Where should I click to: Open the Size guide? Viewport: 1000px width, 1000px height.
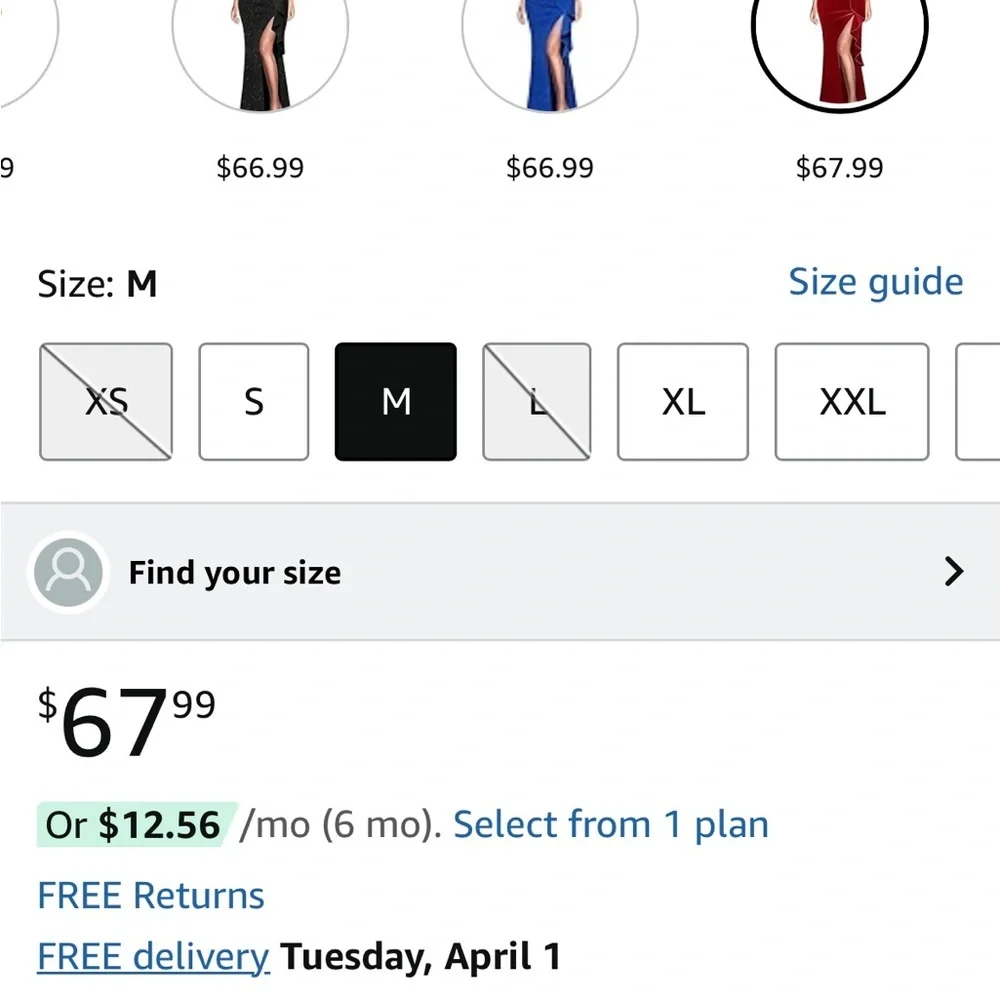(875, 283)
